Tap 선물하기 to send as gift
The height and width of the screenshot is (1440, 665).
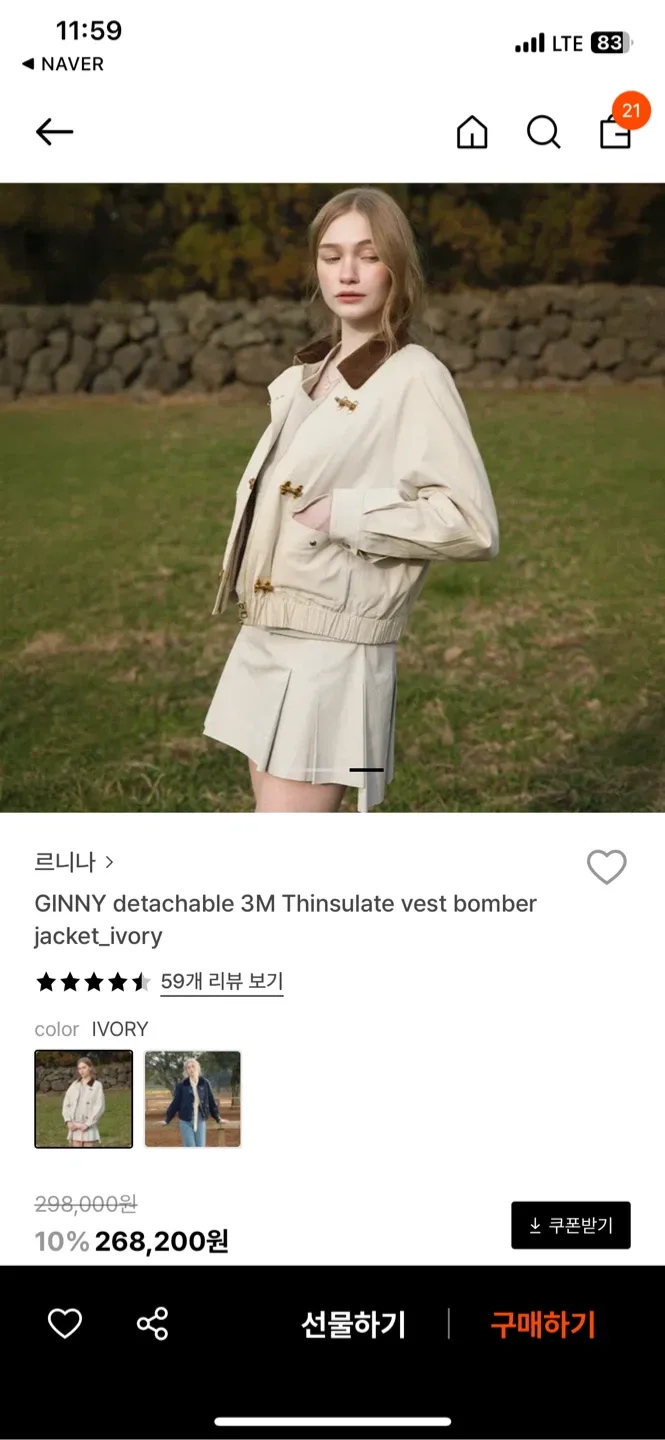tap(353, 1325)
